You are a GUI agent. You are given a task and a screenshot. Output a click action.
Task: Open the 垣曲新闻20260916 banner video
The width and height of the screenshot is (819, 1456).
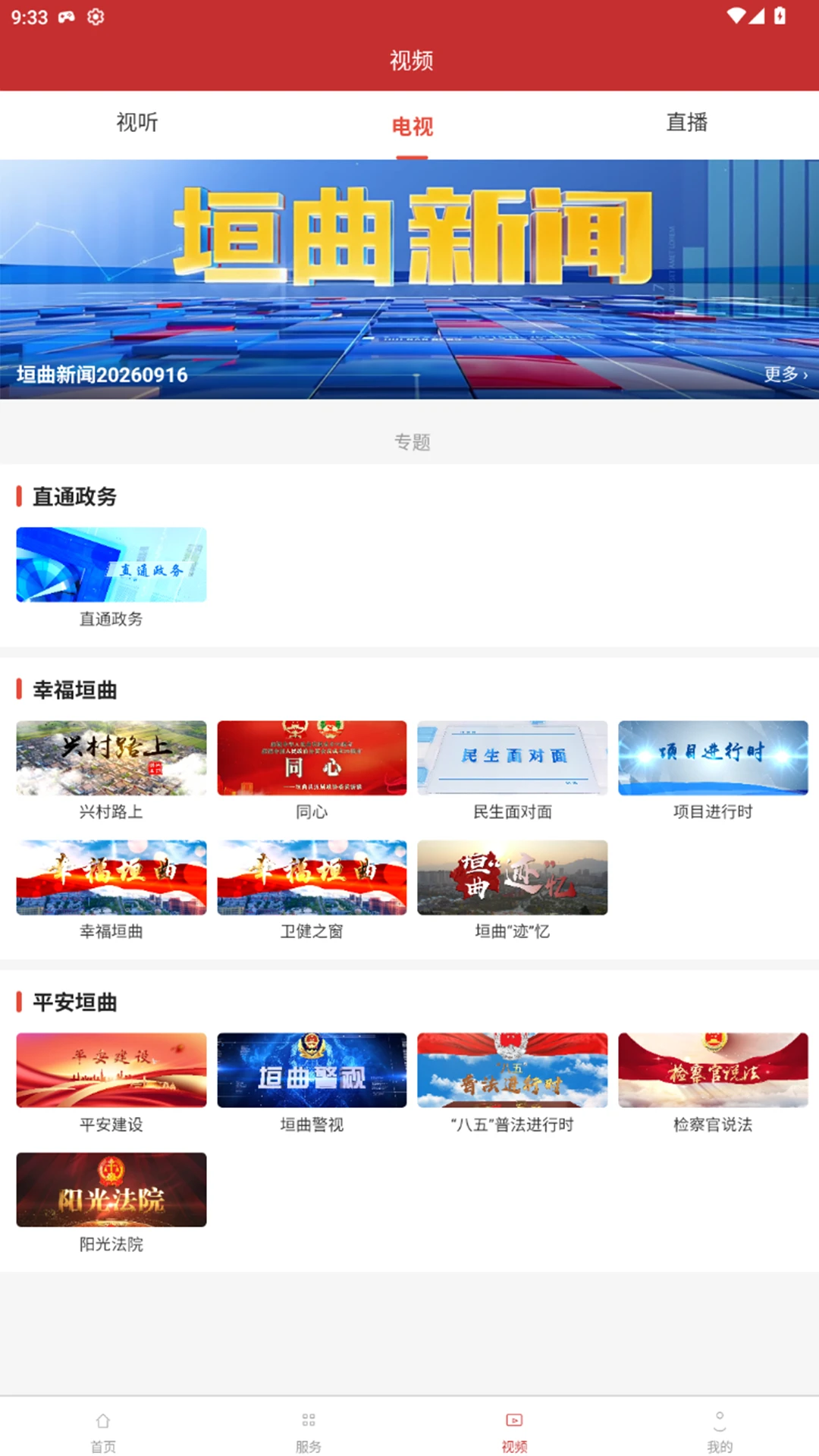click(409, 279)
